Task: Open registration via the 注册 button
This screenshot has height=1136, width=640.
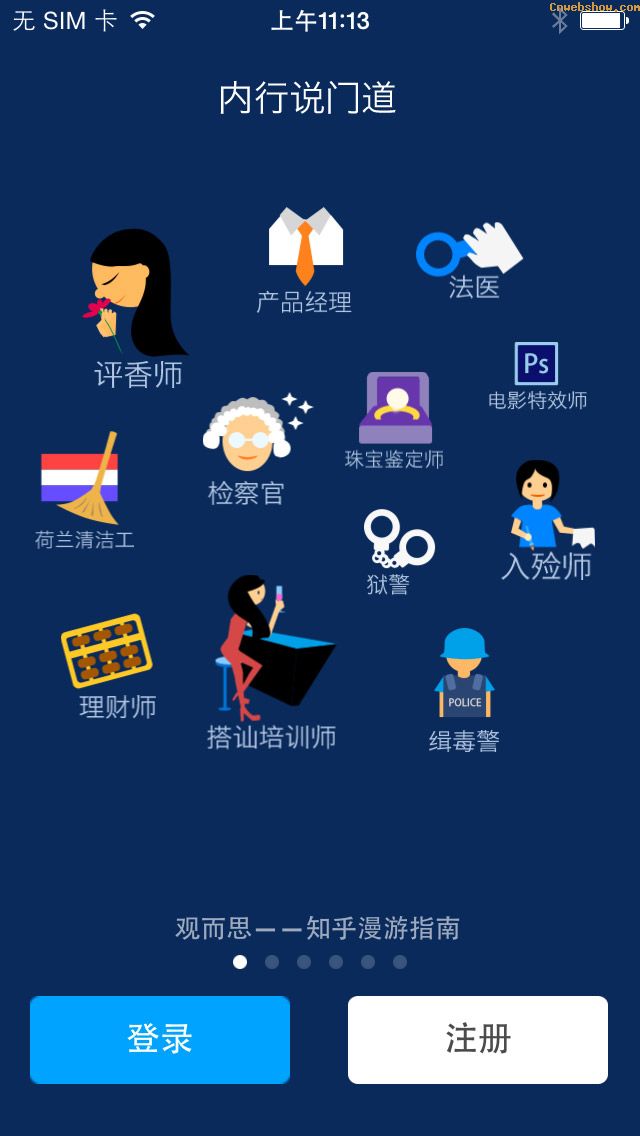Action: 478,1040
